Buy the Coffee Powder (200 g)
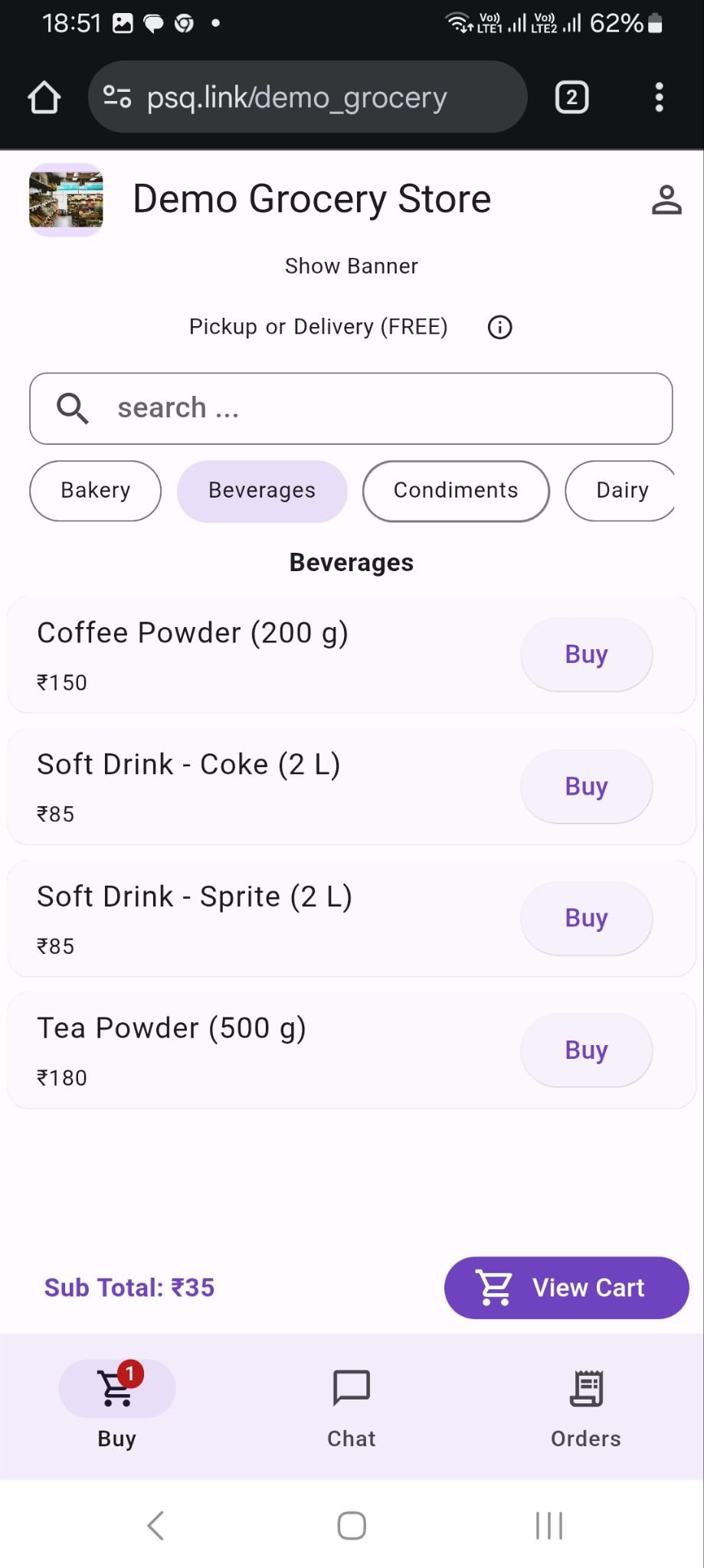Image resolution: width=704 pixels, height=1568 pixels. [586, 655]
